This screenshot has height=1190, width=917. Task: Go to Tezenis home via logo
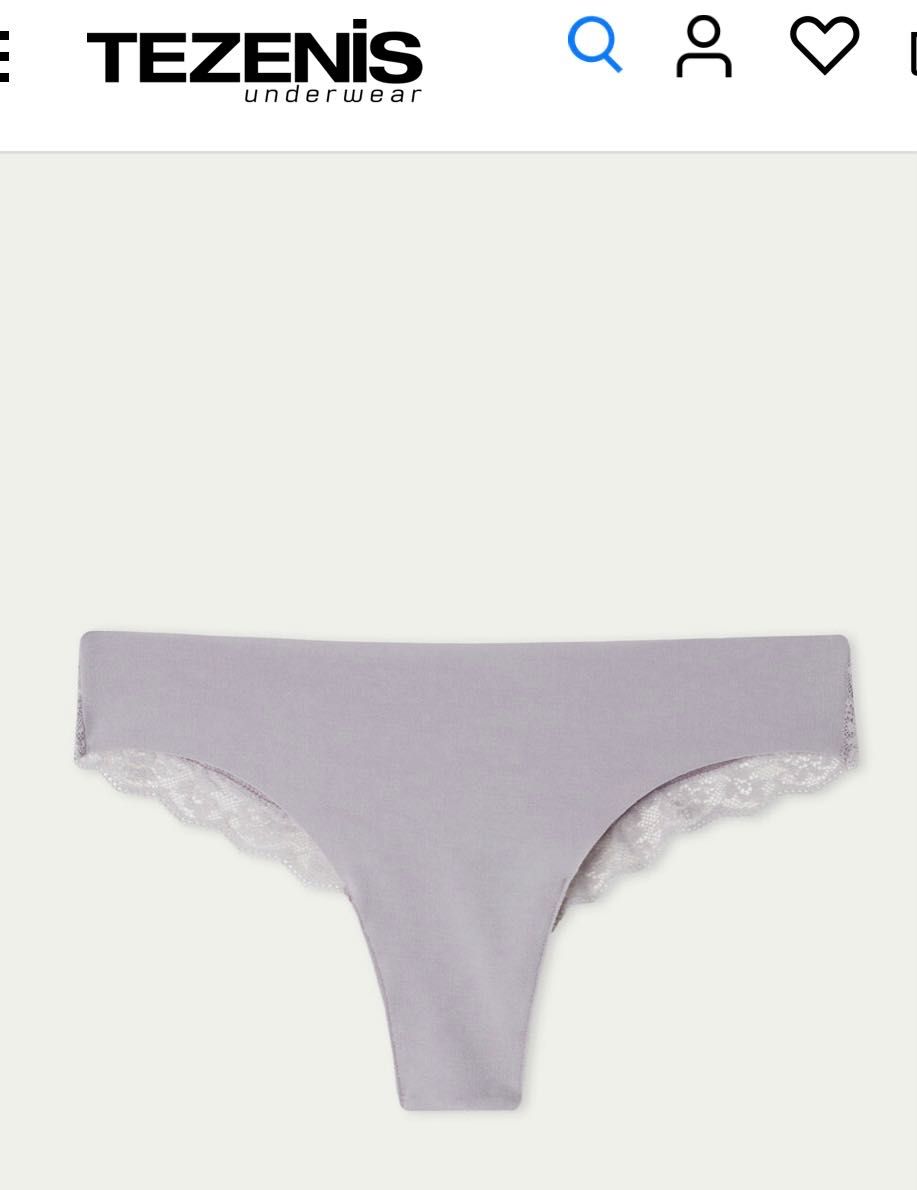click(254, 62)
